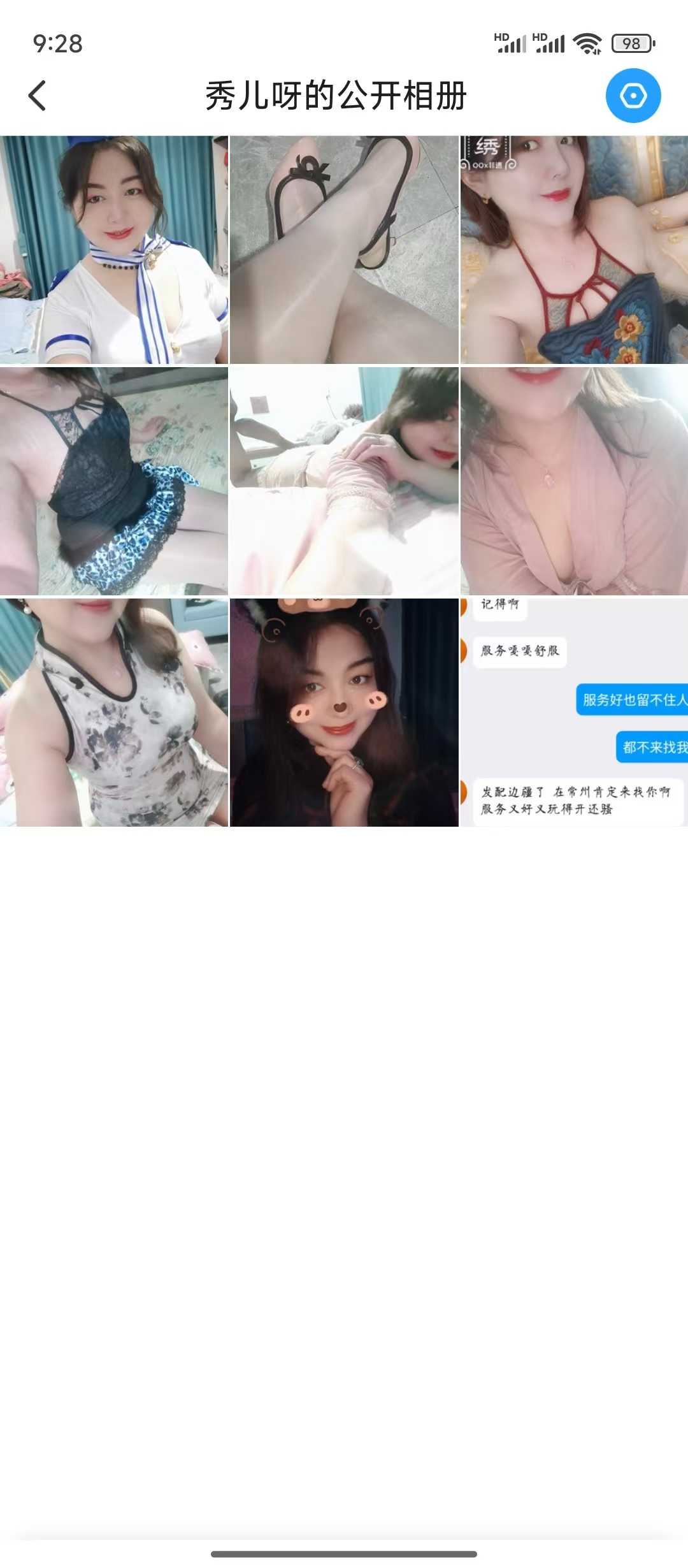
Task: Open the blue hexagon settings button
Action: pyautogui.click(x=633, y=96)
